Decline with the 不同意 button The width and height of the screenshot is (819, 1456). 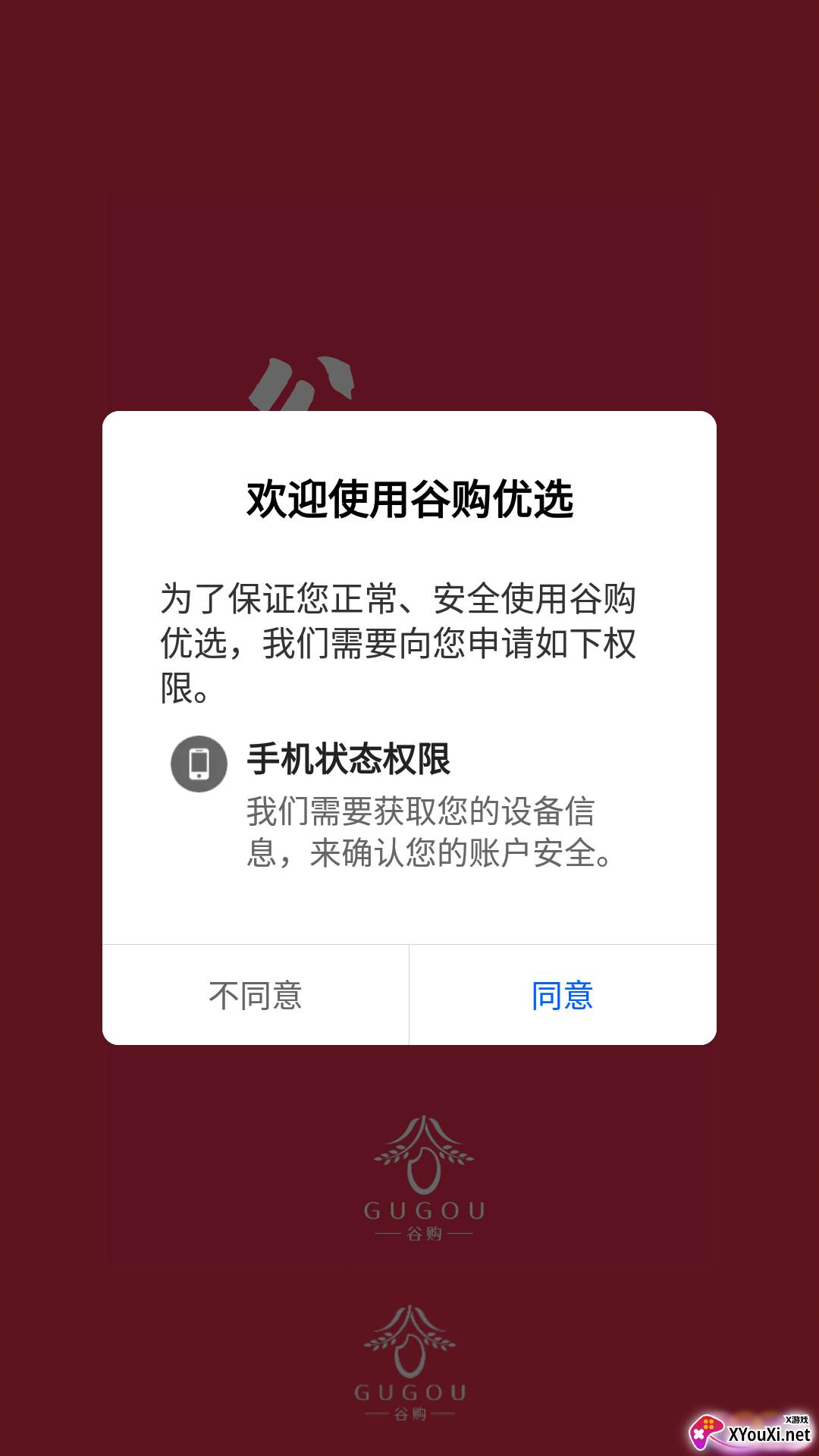pyautogui.click(x=256, y=995)
